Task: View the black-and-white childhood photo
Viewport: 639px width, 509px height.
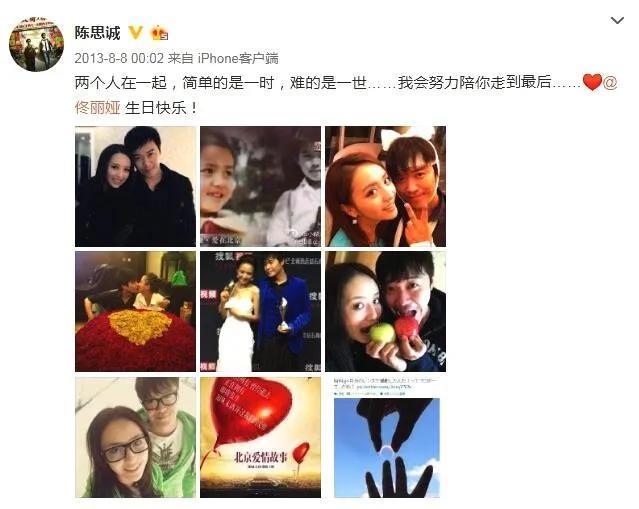Action: coord(260,186)
